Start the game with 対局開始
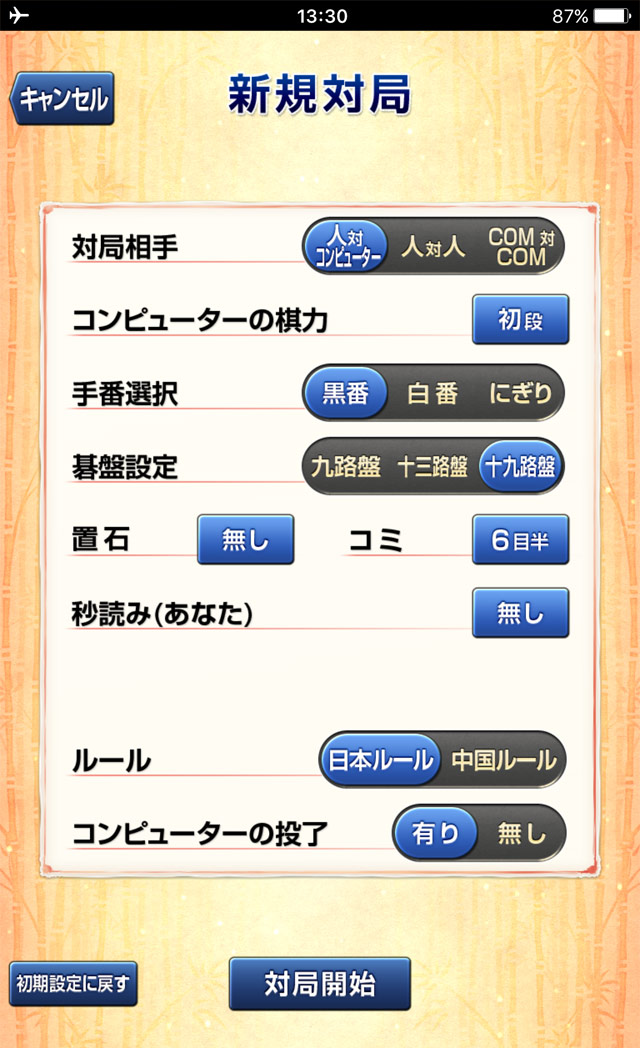This screenshot has width=640, height=1048. coord(320,984)
